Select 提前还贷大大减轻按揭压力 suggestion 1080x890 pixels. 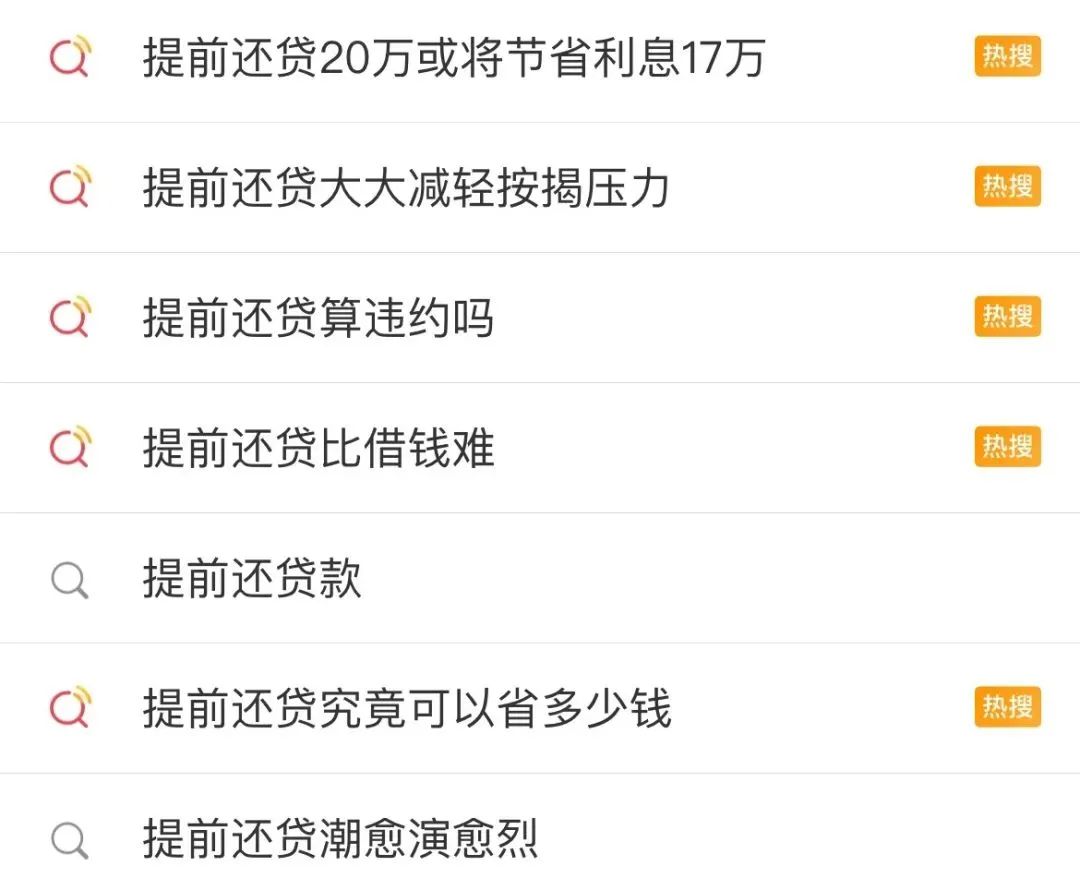[x=405, y=188]
